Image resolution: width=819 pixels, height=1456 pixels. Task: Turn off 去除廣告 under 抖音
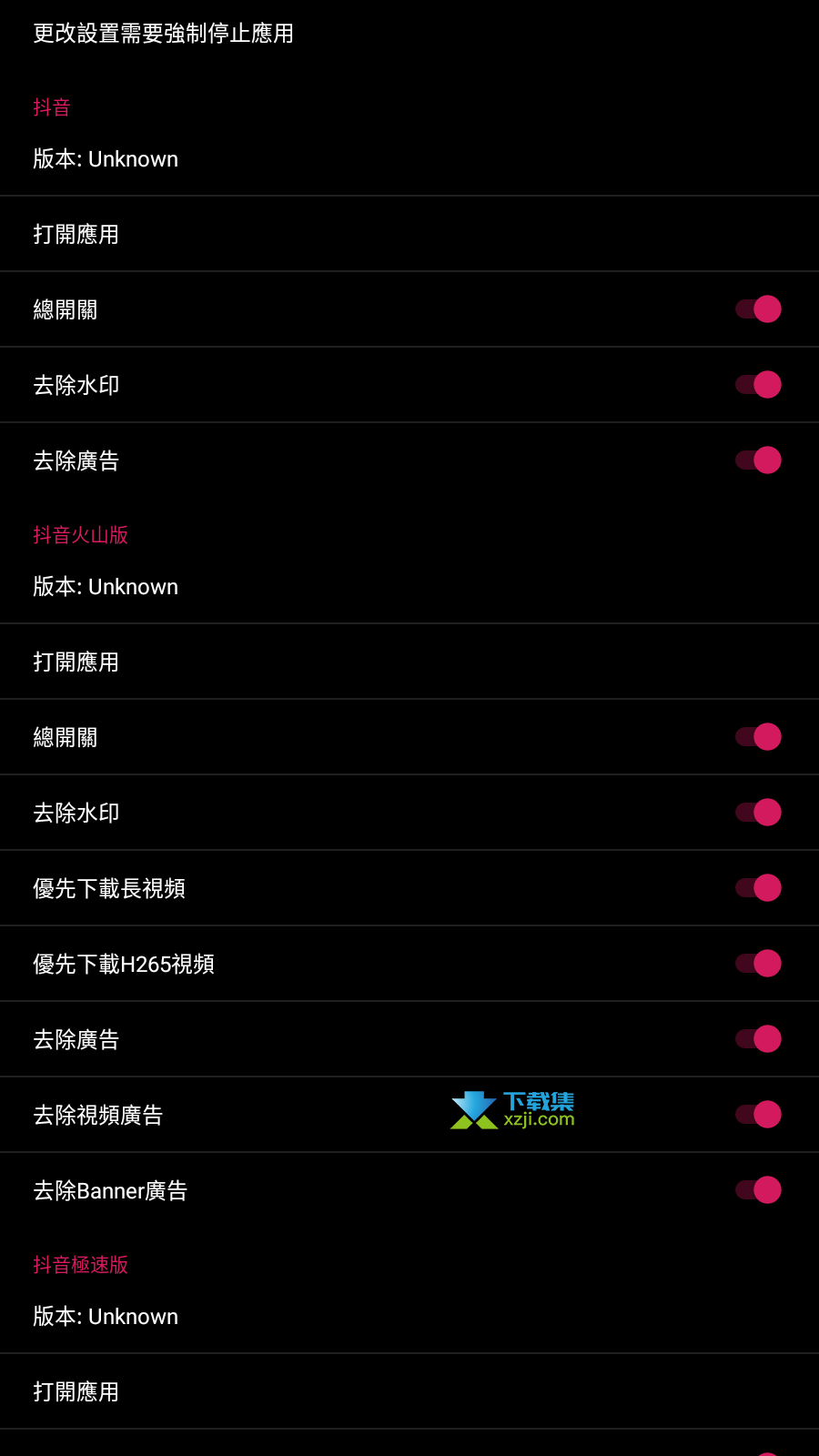(758, 460)
